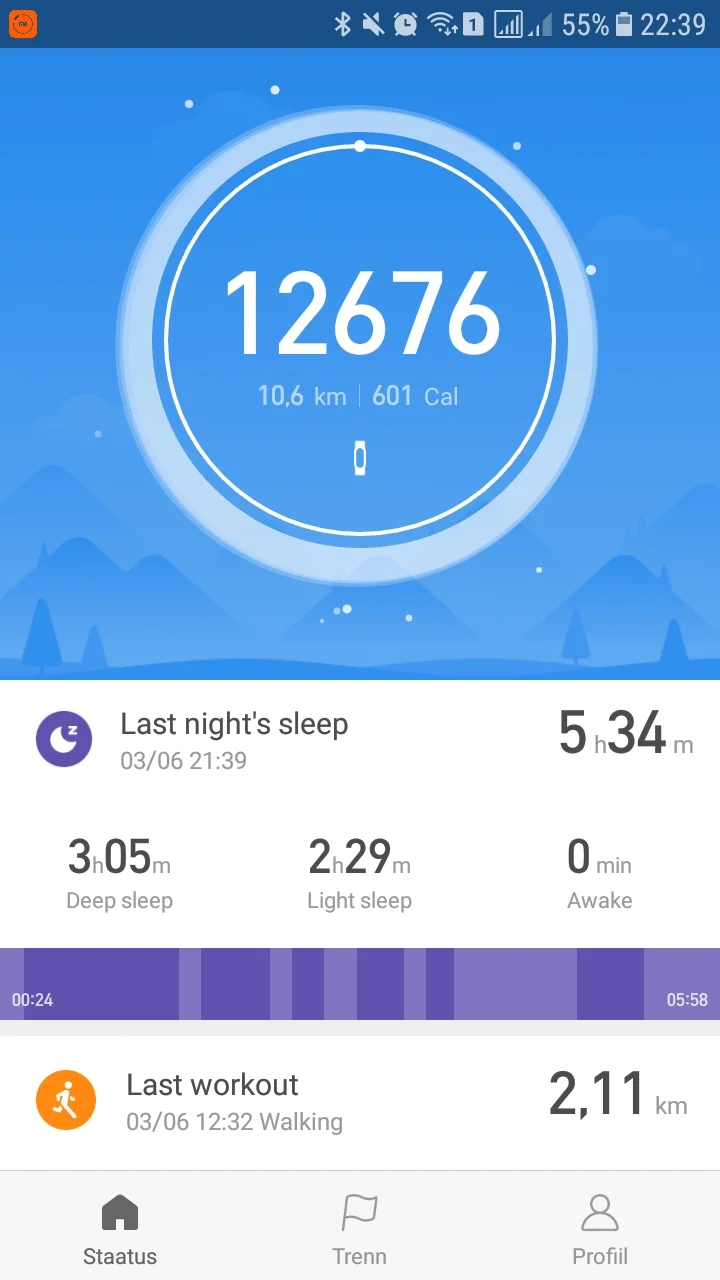This screenshot has width=720, height=1280.
Task: Select the Staatus home icon
Action: 119,1211
